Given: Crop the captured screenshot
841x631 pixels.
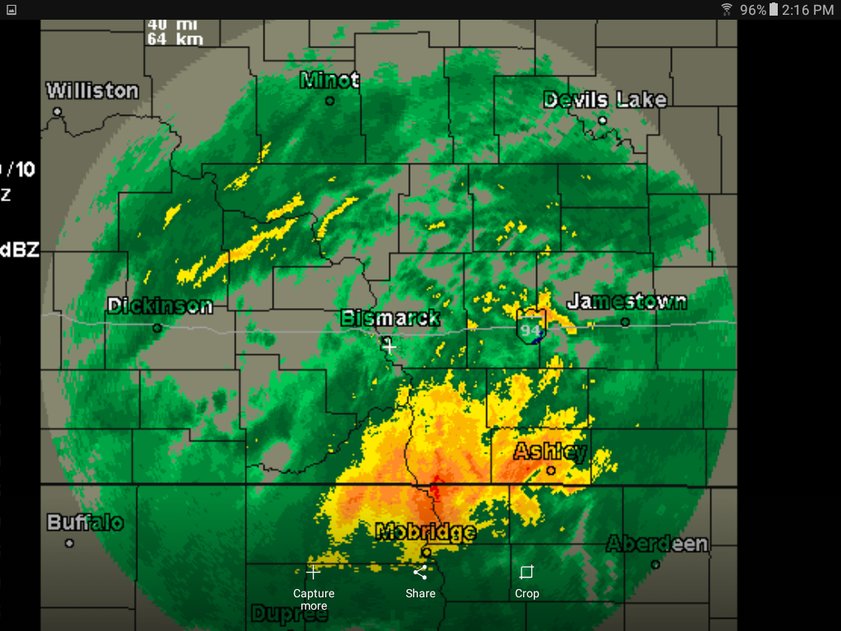Looking at the screenshot, I should [x=527, y=581].
